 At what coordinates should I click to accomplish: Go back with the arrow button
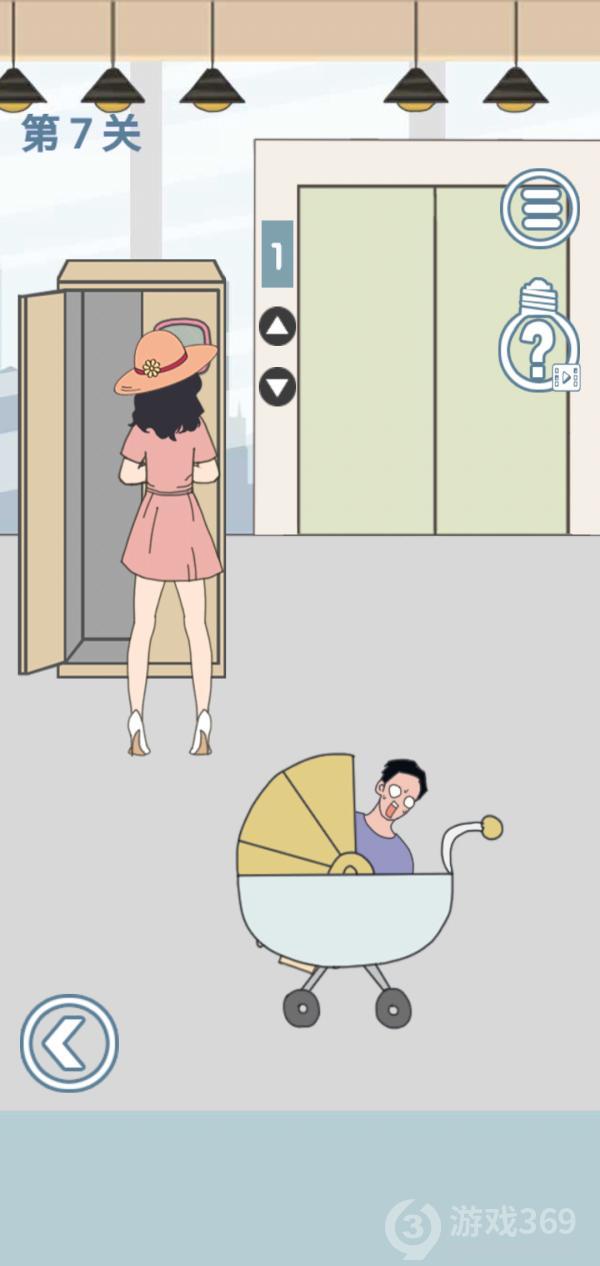coord(69,1043)
